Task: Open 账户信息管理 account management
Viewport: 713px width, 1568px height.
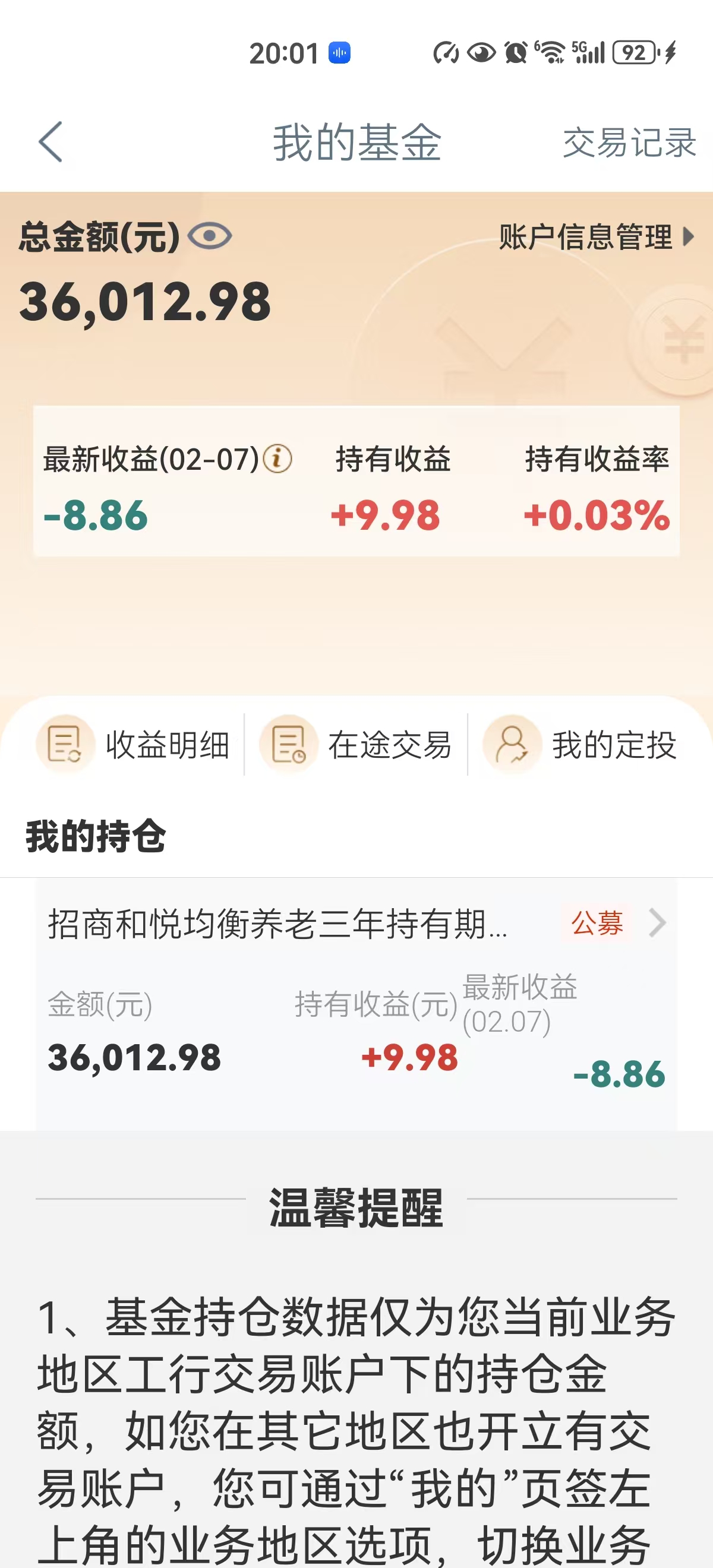Action: point(596,237)
